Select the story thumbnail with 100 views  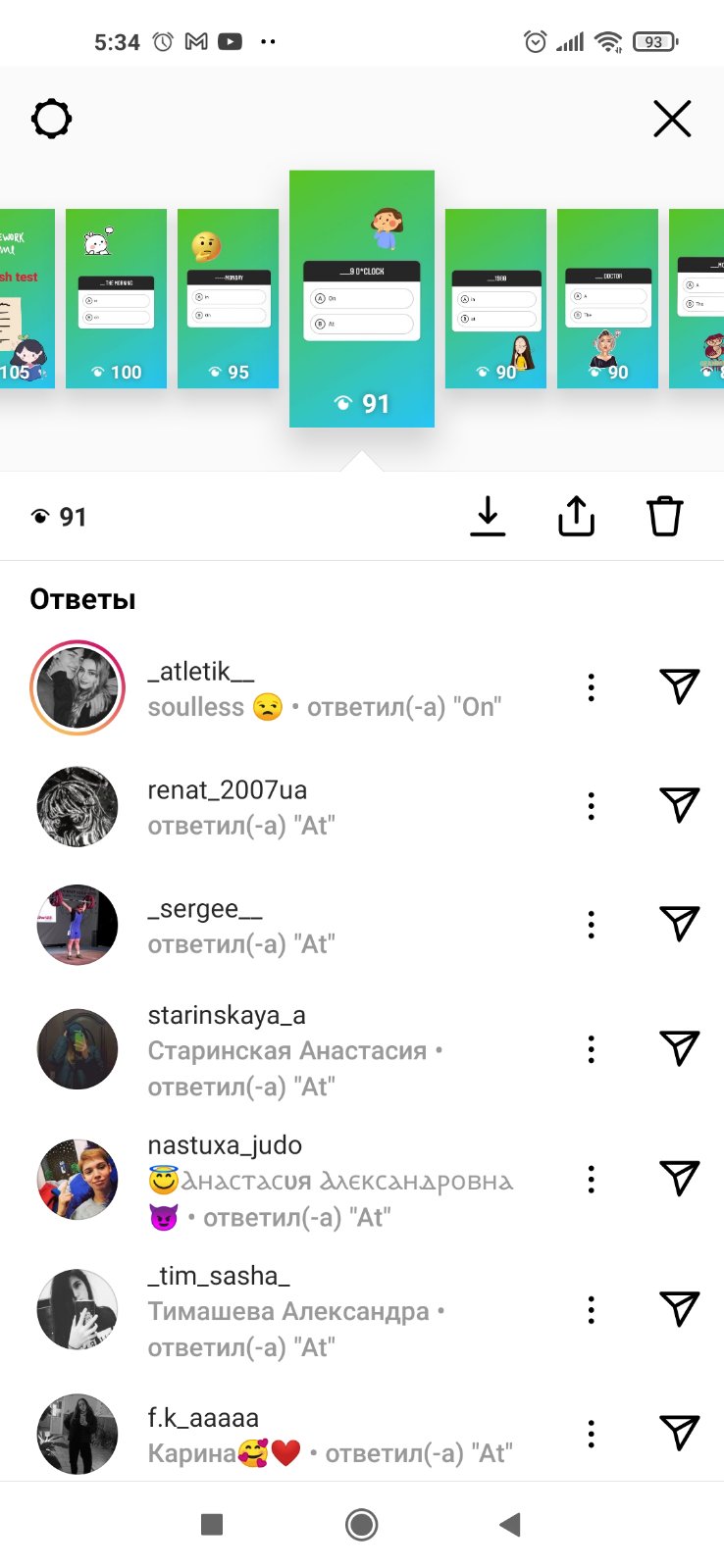tap(116, 298)
